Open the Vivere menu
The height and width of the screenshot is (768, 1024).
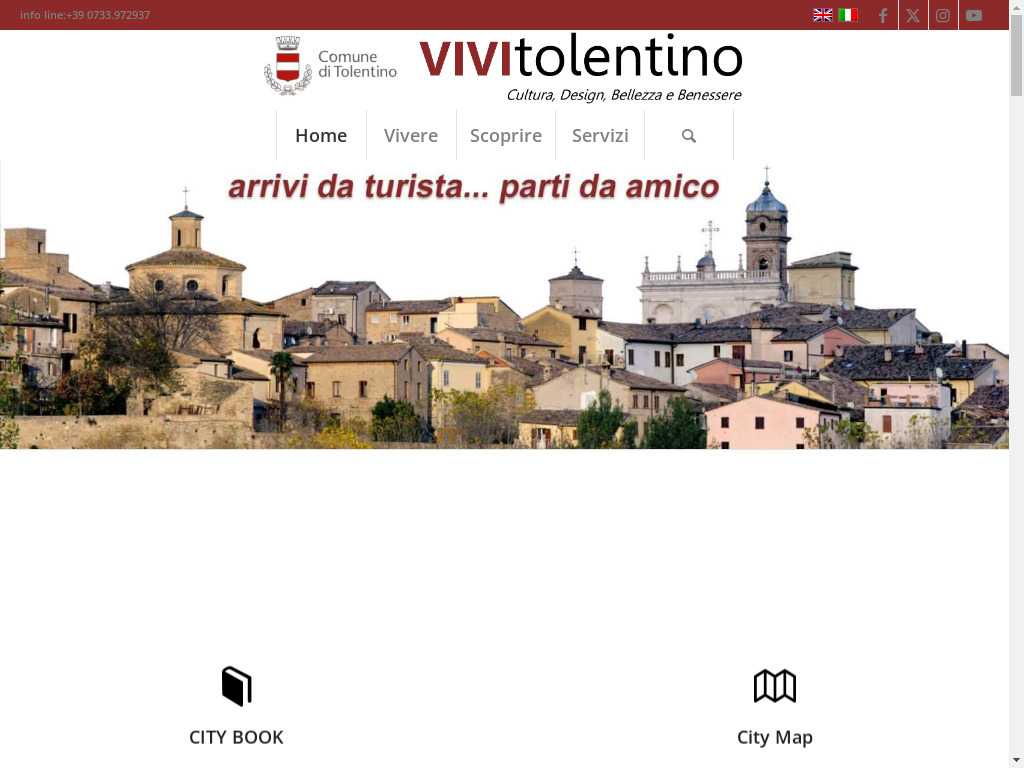(x=411, y=136)
